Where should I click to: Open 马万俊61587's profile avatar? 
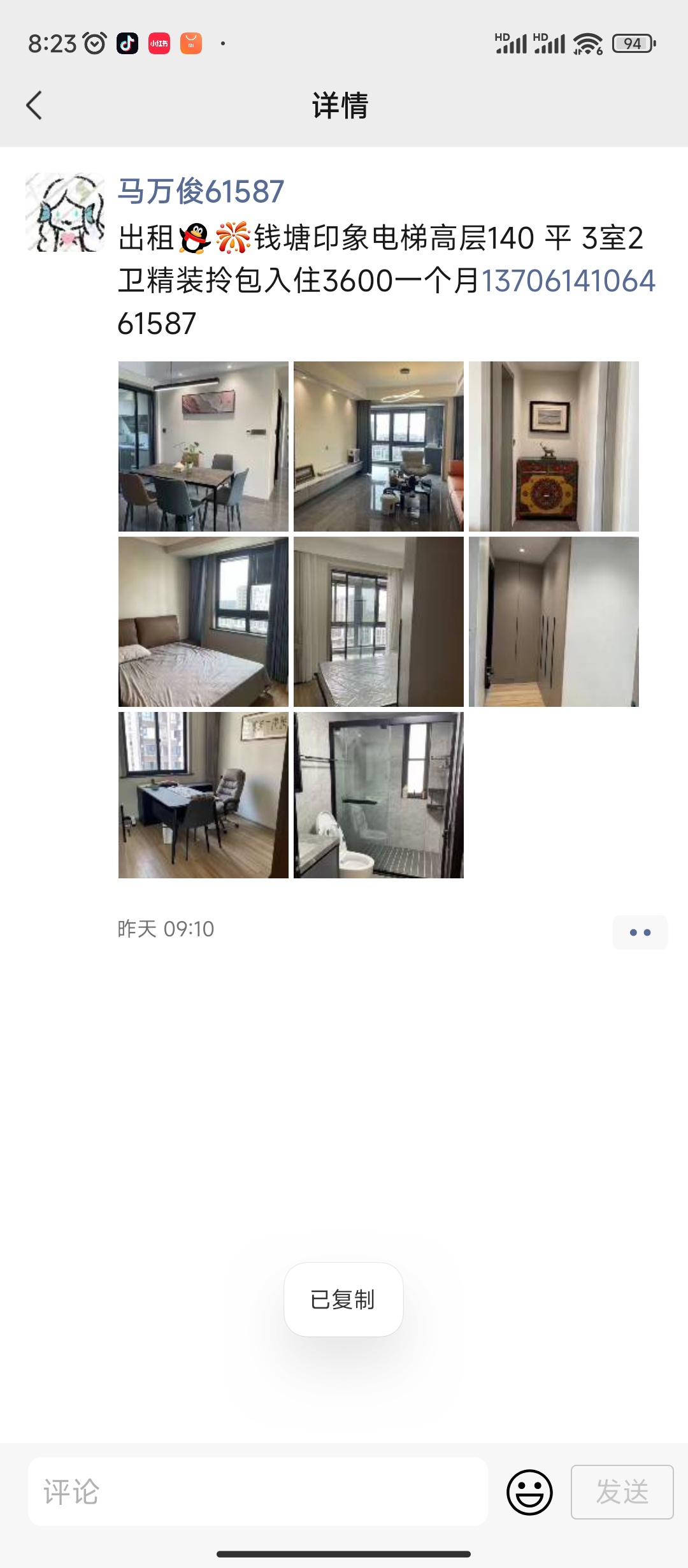[x=65, y=212]
